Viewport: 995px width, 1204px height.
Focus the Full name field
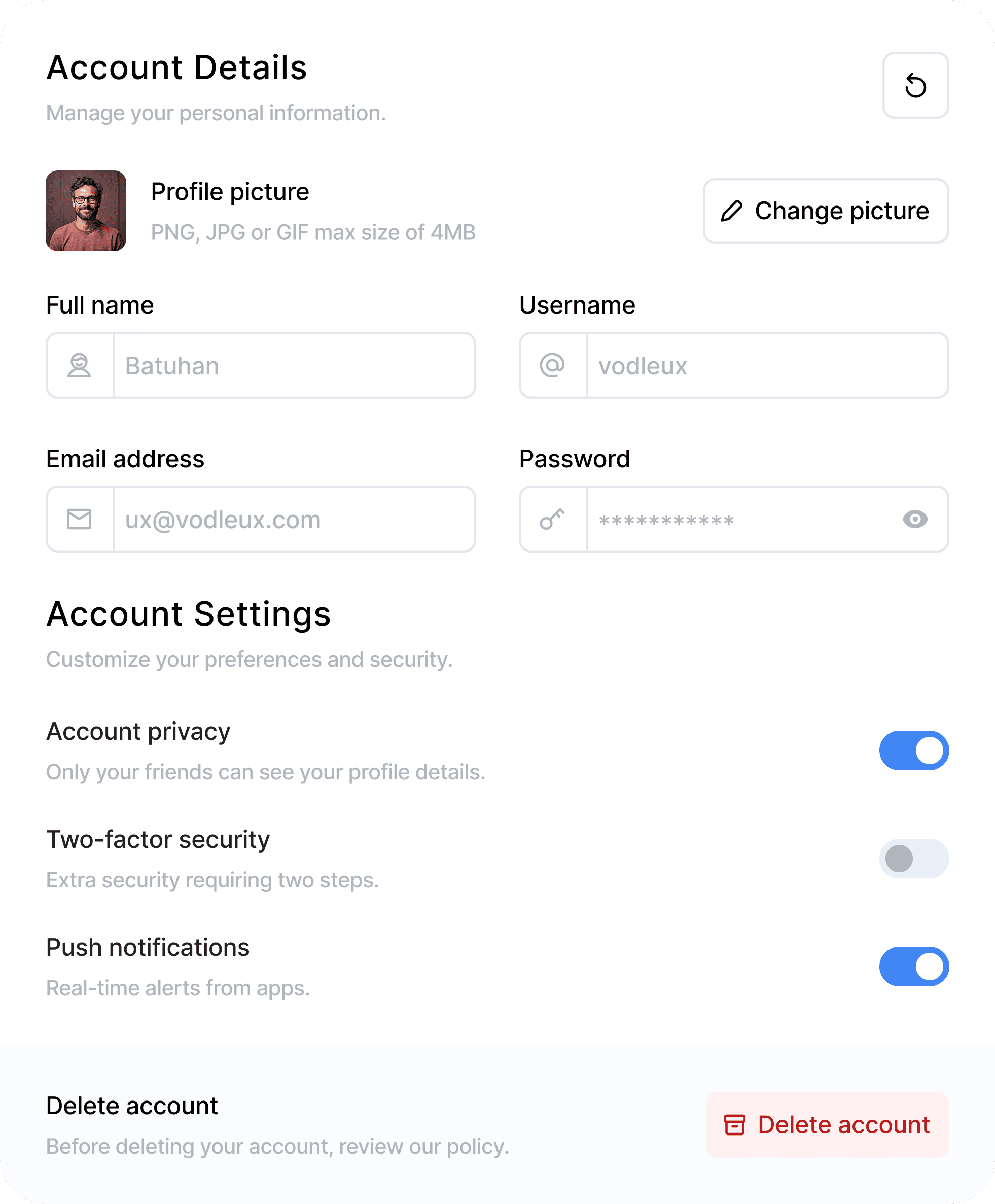(x=294, y=366)
